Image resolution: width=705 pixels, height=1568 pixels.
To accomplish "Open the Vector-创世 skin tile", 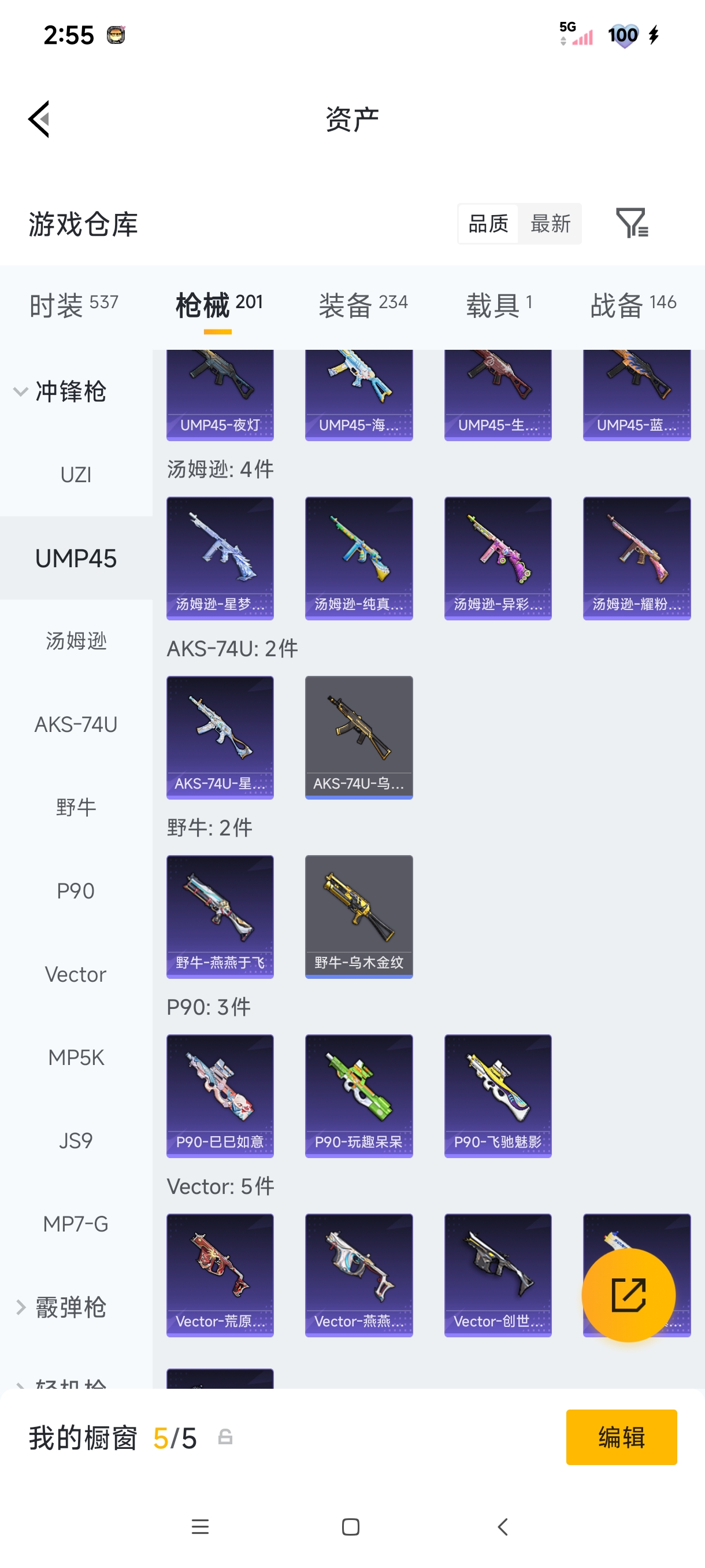I will [498, 1275].
